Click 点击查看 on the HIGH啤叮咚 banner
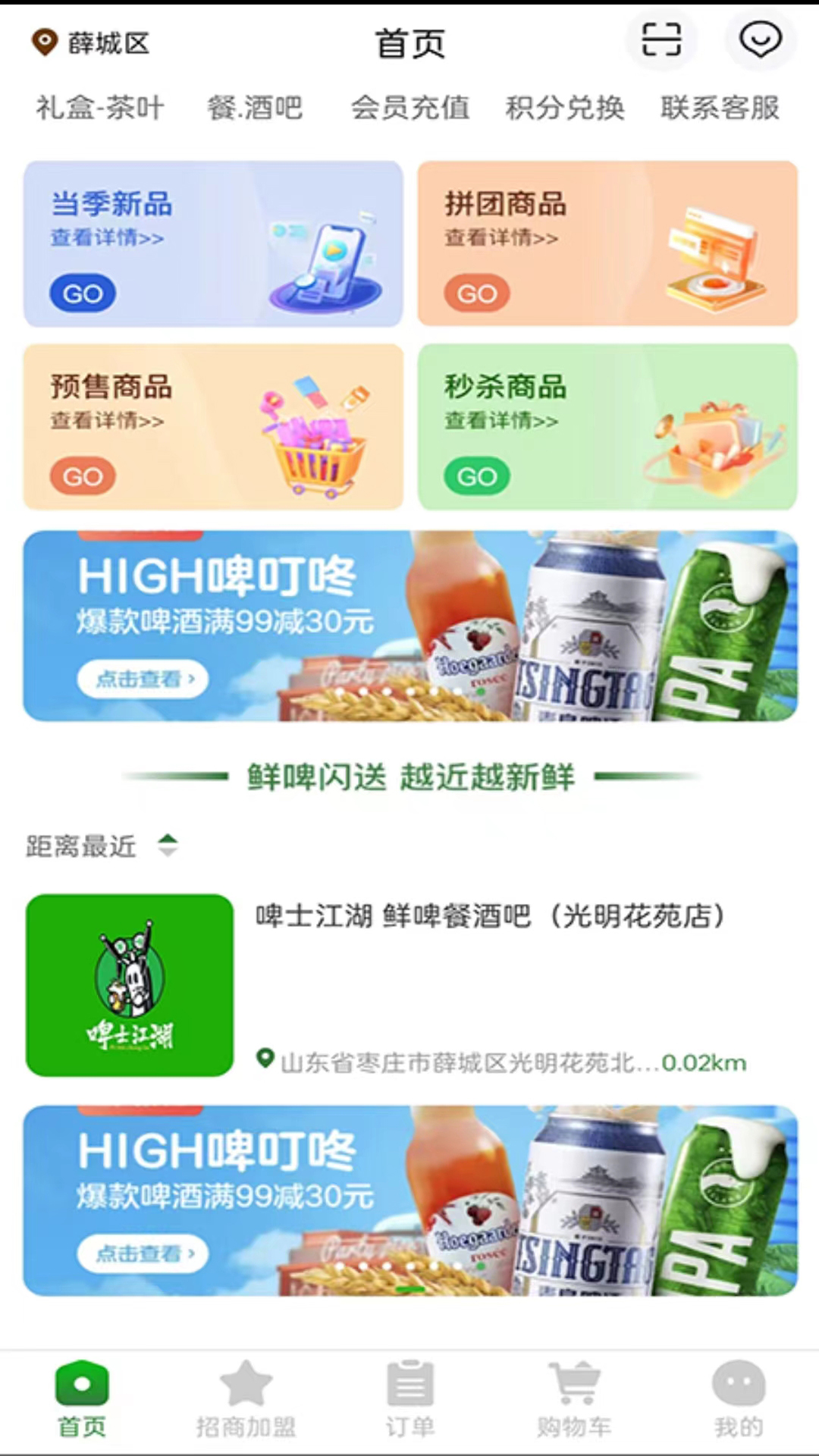Image resolution: width=819 pixels, height=1456 pixels. click(141, 679)
